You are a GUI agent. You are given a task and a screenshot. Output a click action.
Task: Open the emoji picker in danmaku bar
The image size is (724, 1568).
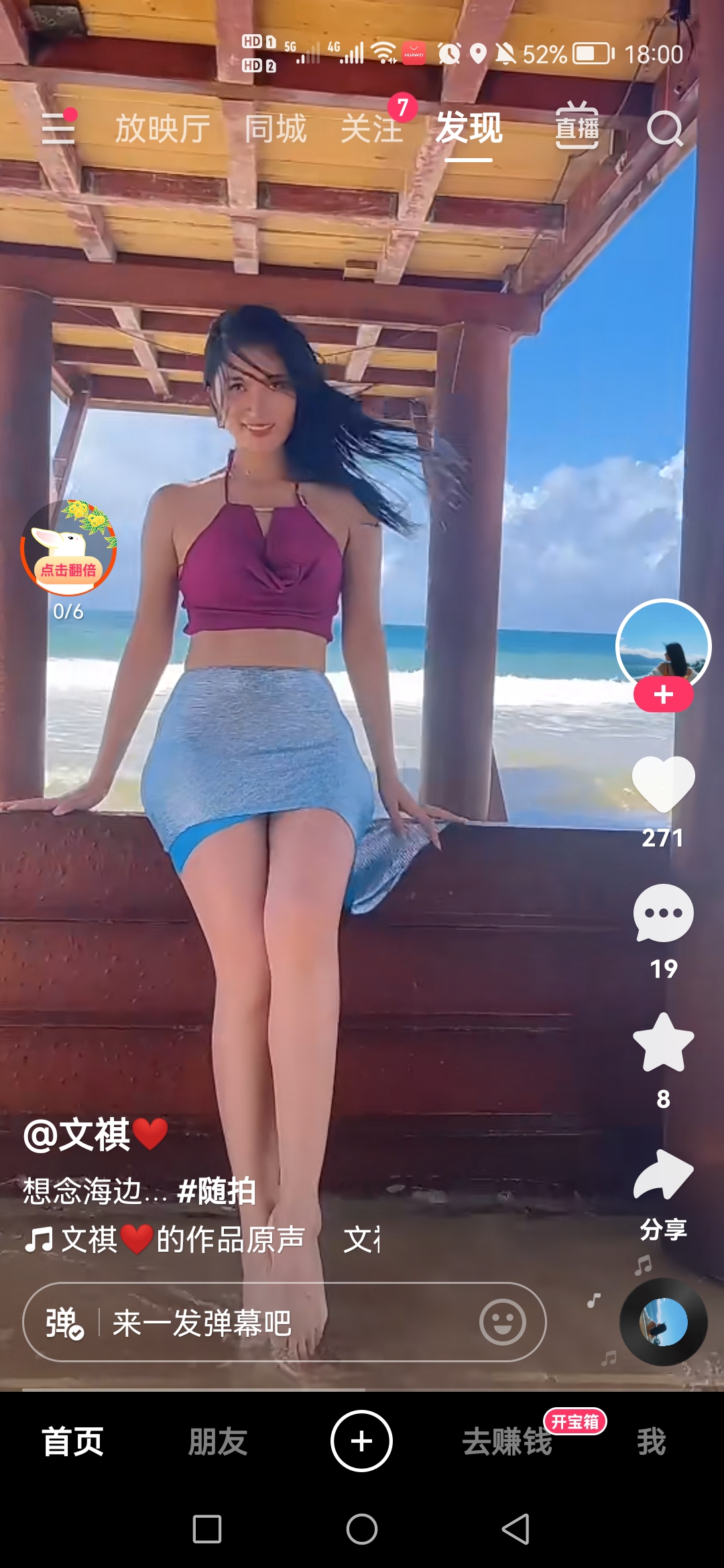click(x=502, y=1322)
